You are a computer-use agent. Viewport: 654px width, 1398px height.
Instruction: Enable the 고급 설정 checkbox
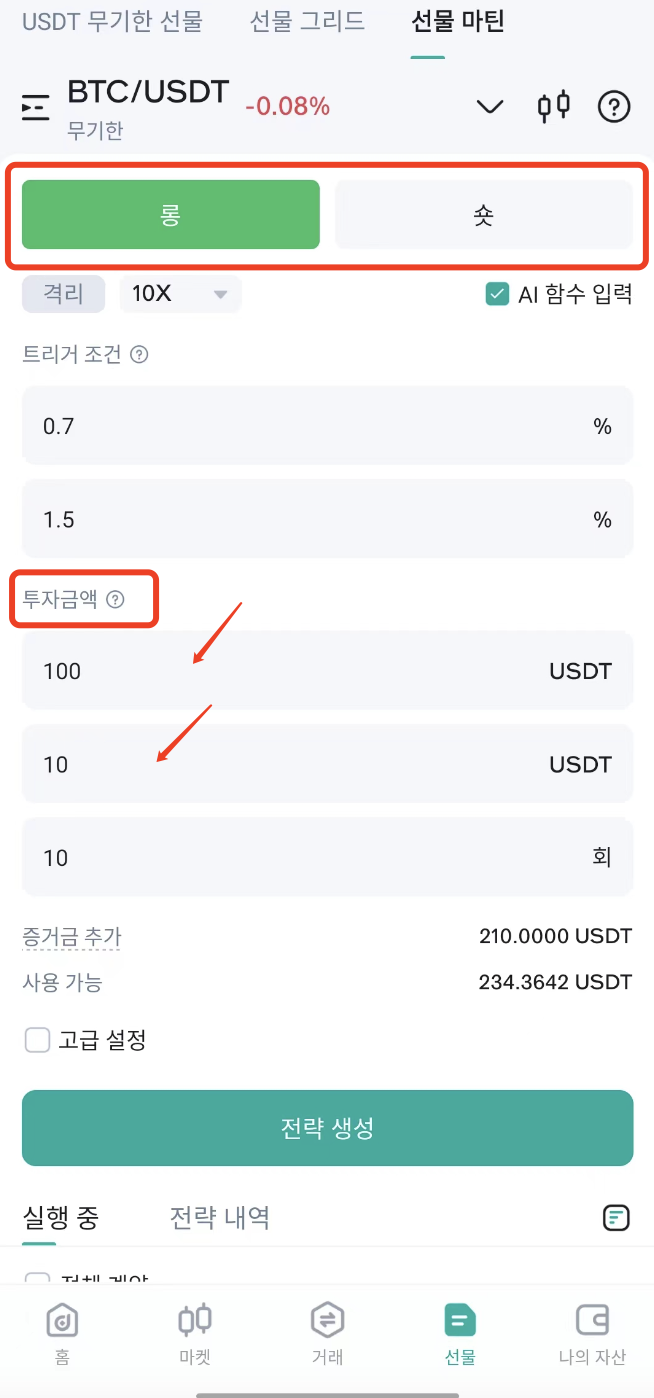(37, 1040)
